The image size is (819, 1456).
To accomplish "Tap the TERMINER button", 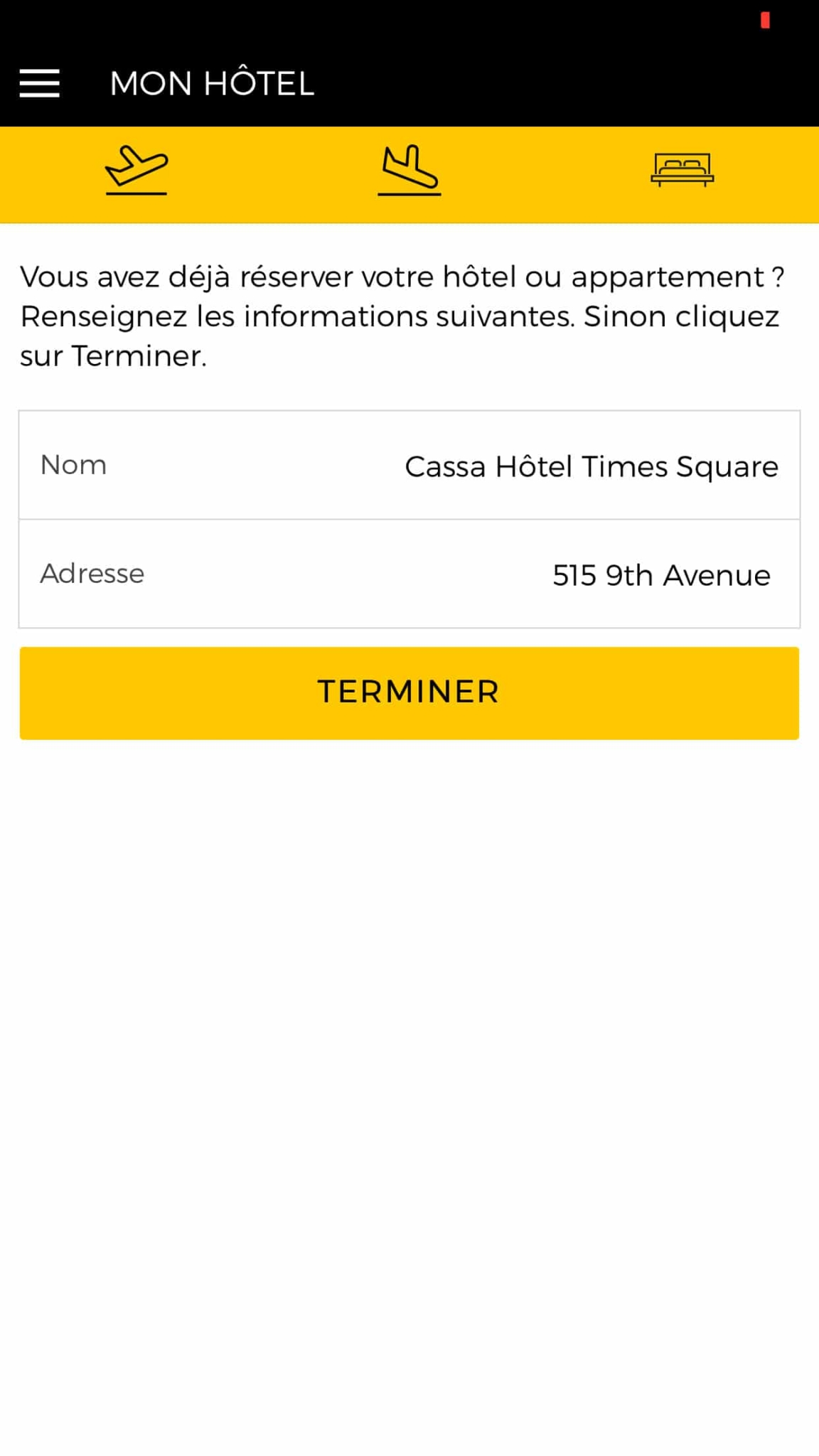I will click(409, 692).
